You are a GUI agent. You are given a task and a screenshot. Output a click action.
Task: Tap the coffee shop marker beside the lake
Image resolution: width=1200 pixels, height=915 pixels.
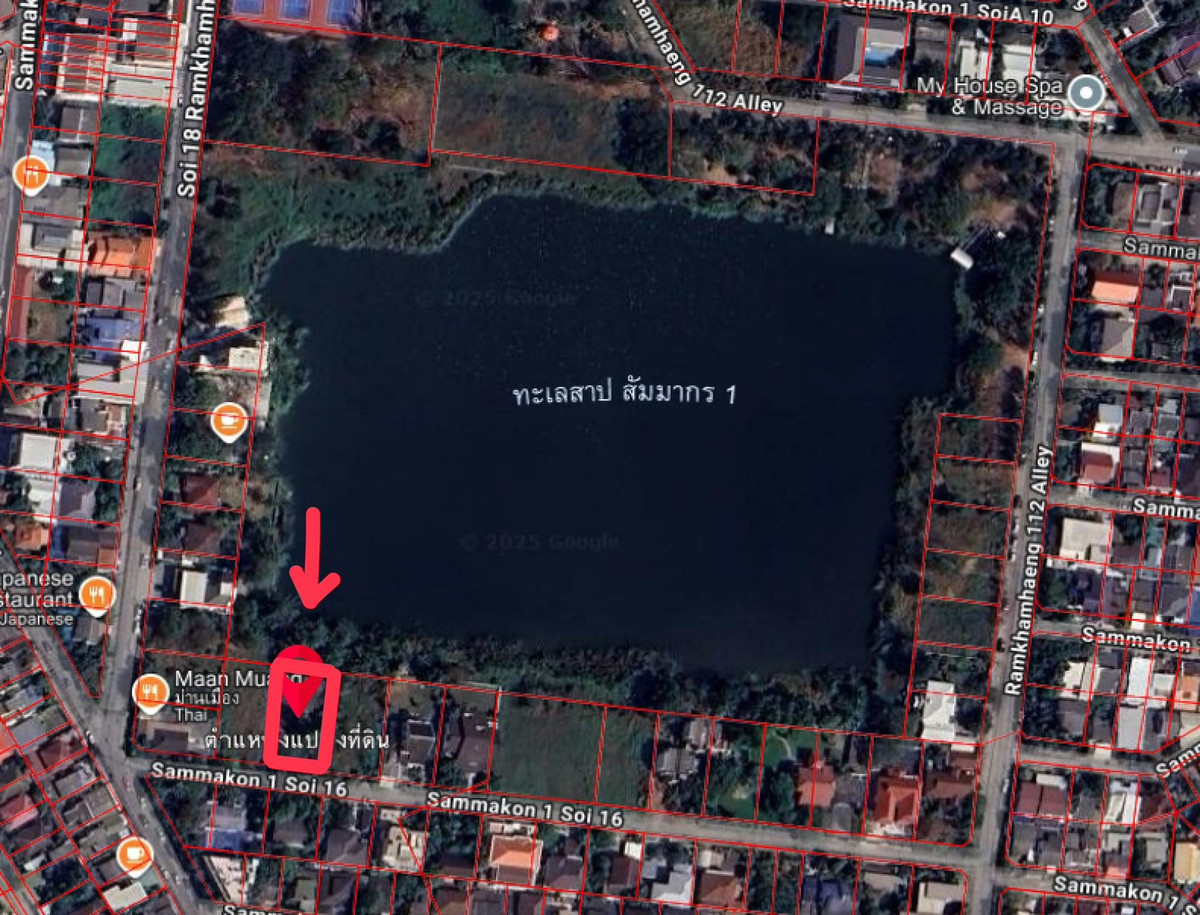230,422
